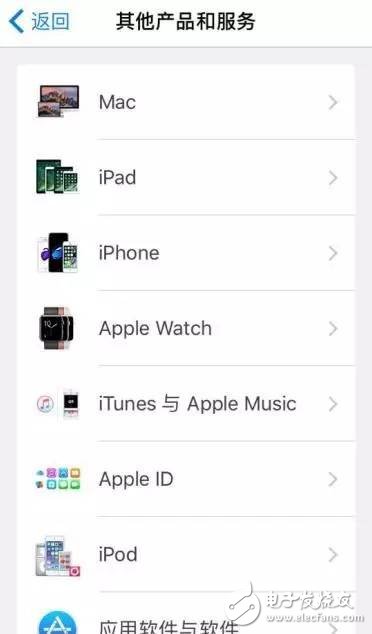Open the iPod row
Viewport: 372px width, 634px height.
pos(186,554)
